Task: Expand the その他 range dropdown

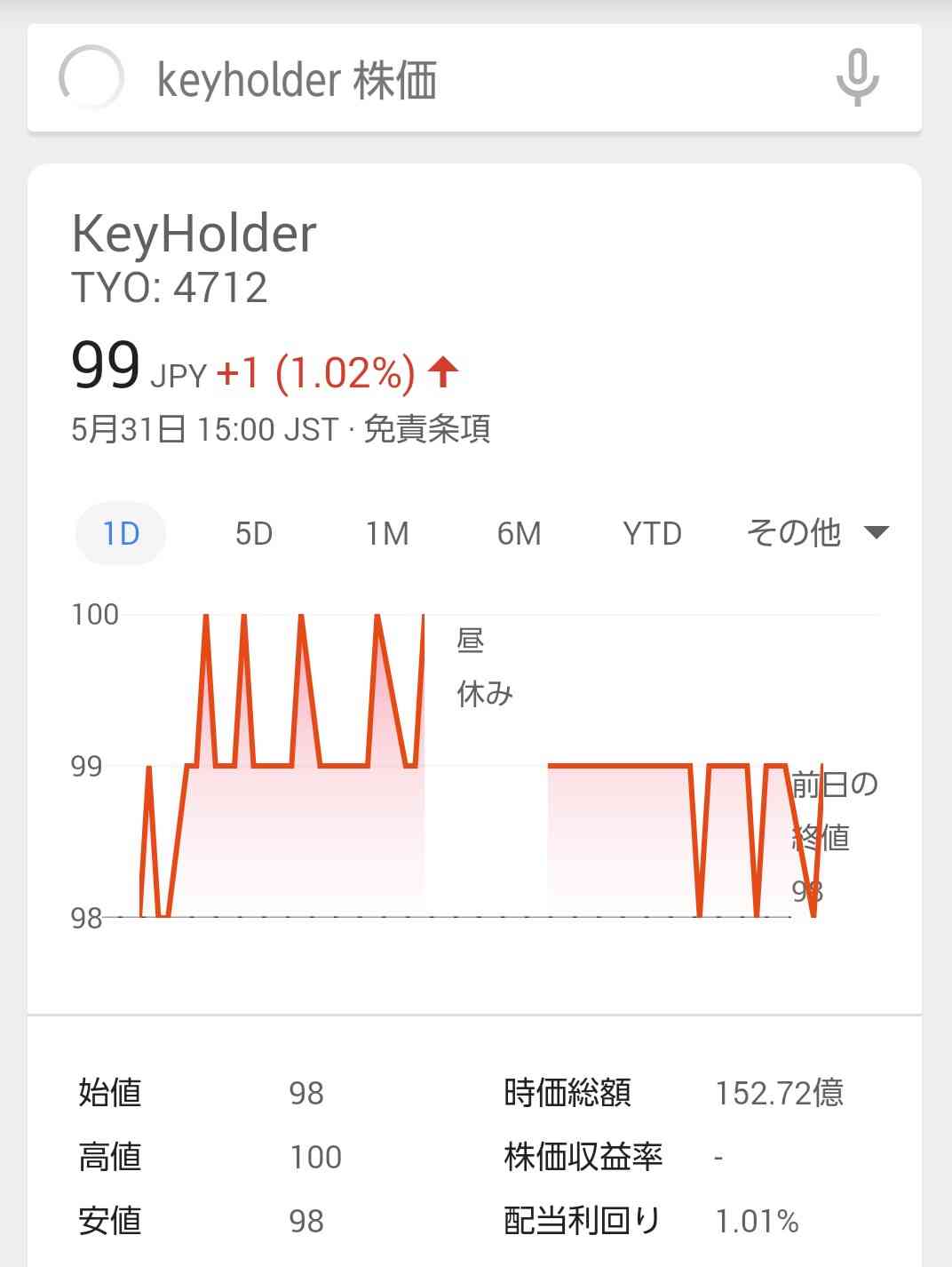Action: click(x=817, y=533)
